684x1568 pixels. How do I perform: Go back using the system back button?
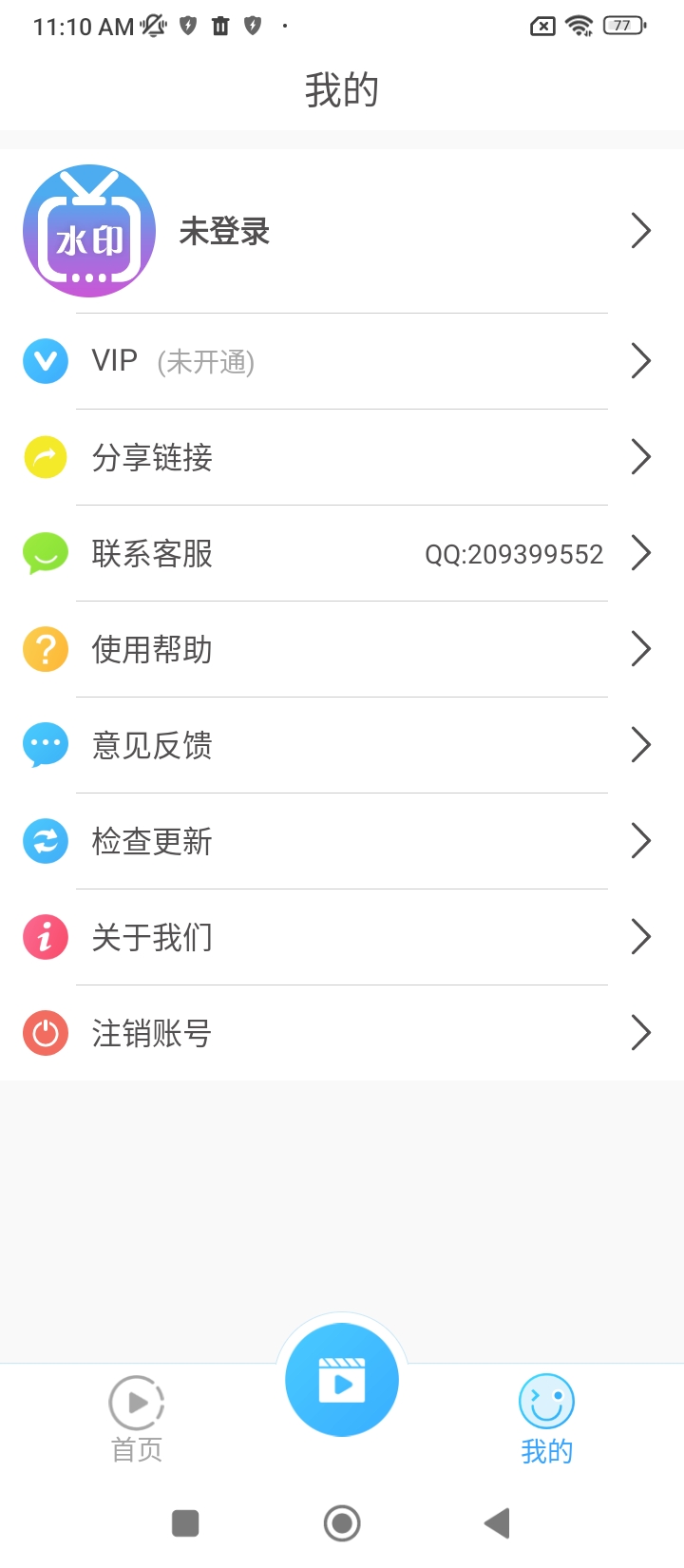(497, 1523)
